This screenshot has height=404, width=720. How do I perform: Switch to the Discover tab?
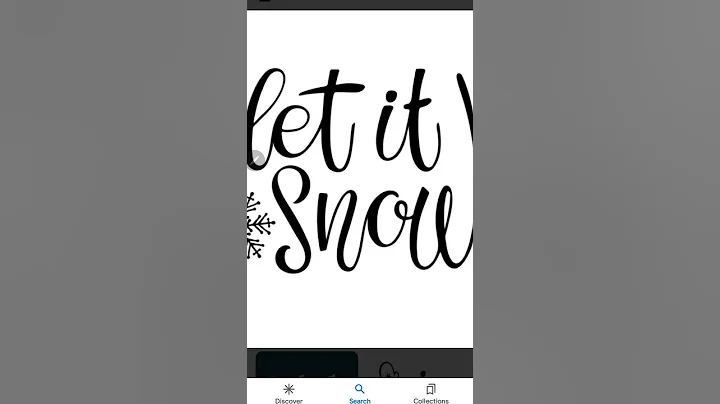tap(289, 393)
